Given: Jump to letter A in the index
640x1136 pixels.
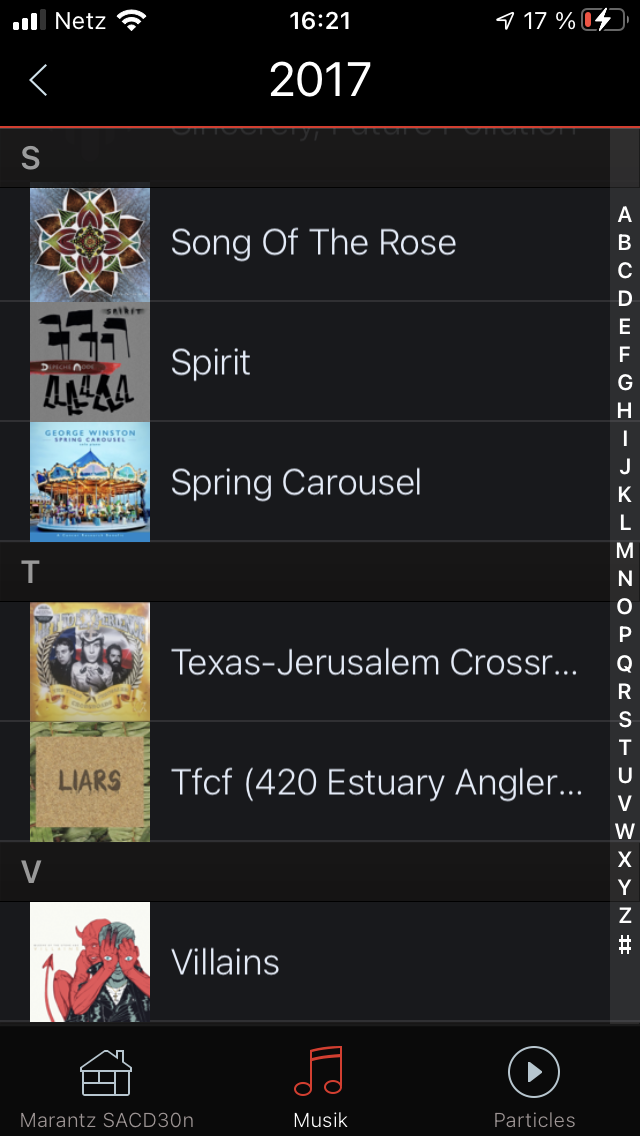Looking at the screenshot, I should click(x=624, y=215).
